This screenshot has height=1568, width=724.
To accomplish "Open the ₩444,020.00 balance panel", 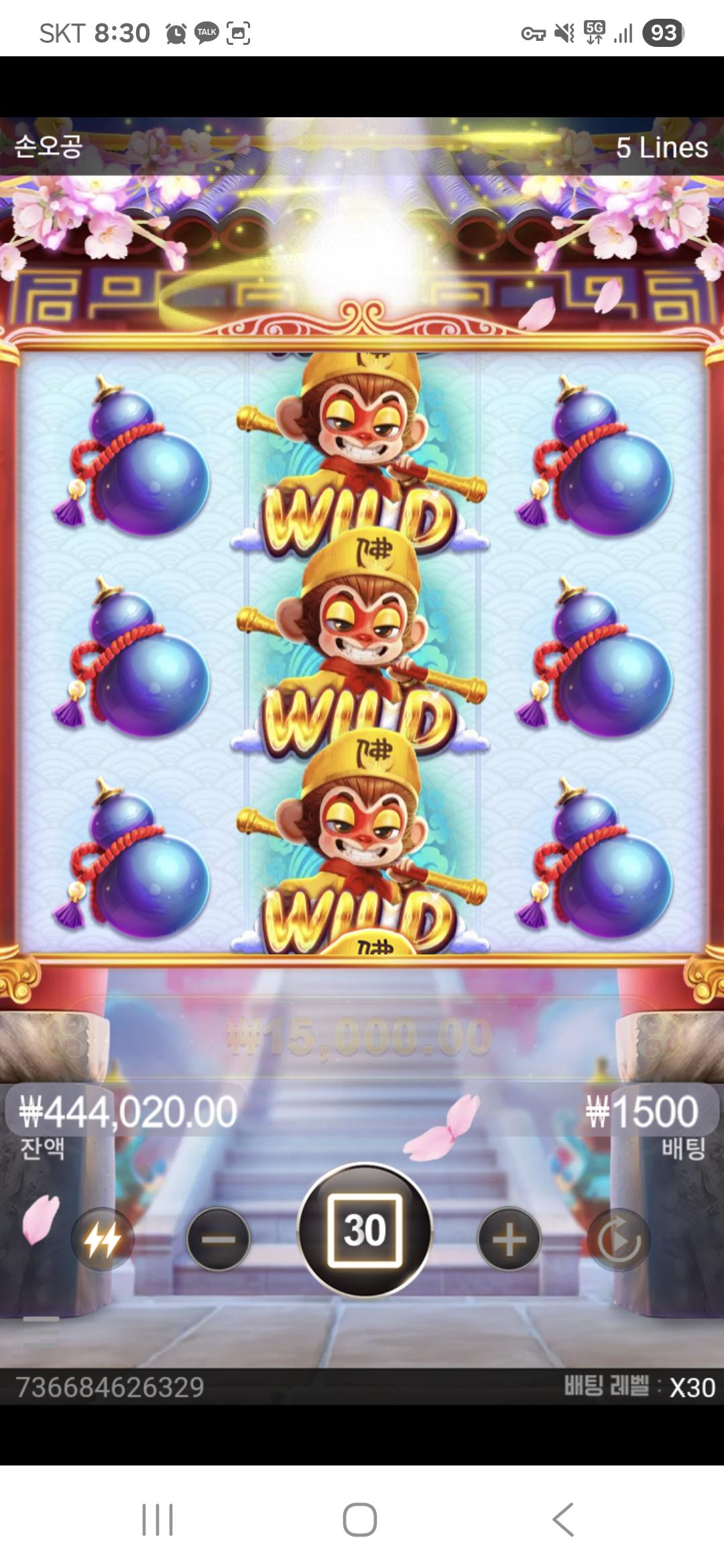I will tap(127, 1122).
